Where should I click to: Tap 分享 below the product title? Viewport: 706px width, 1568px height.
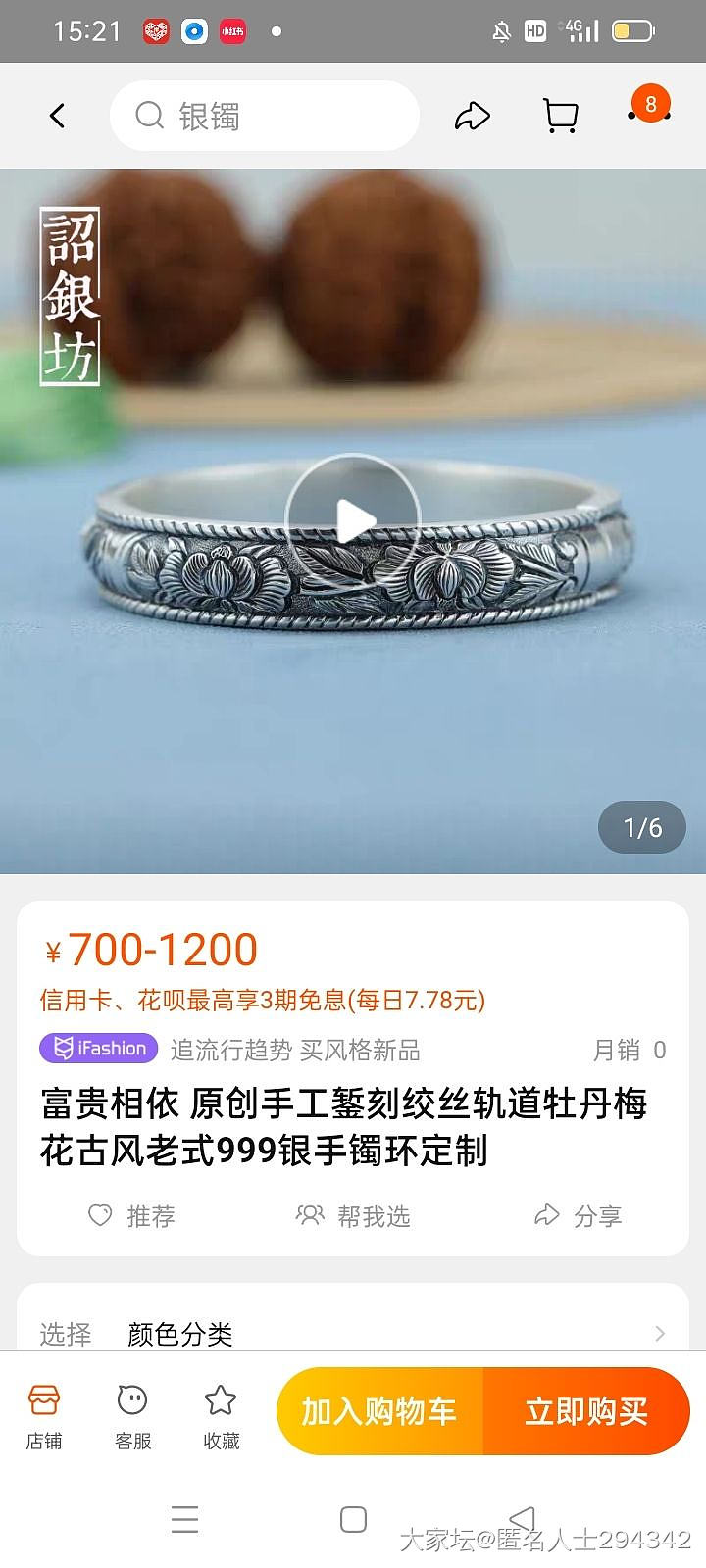[579, 1216]
